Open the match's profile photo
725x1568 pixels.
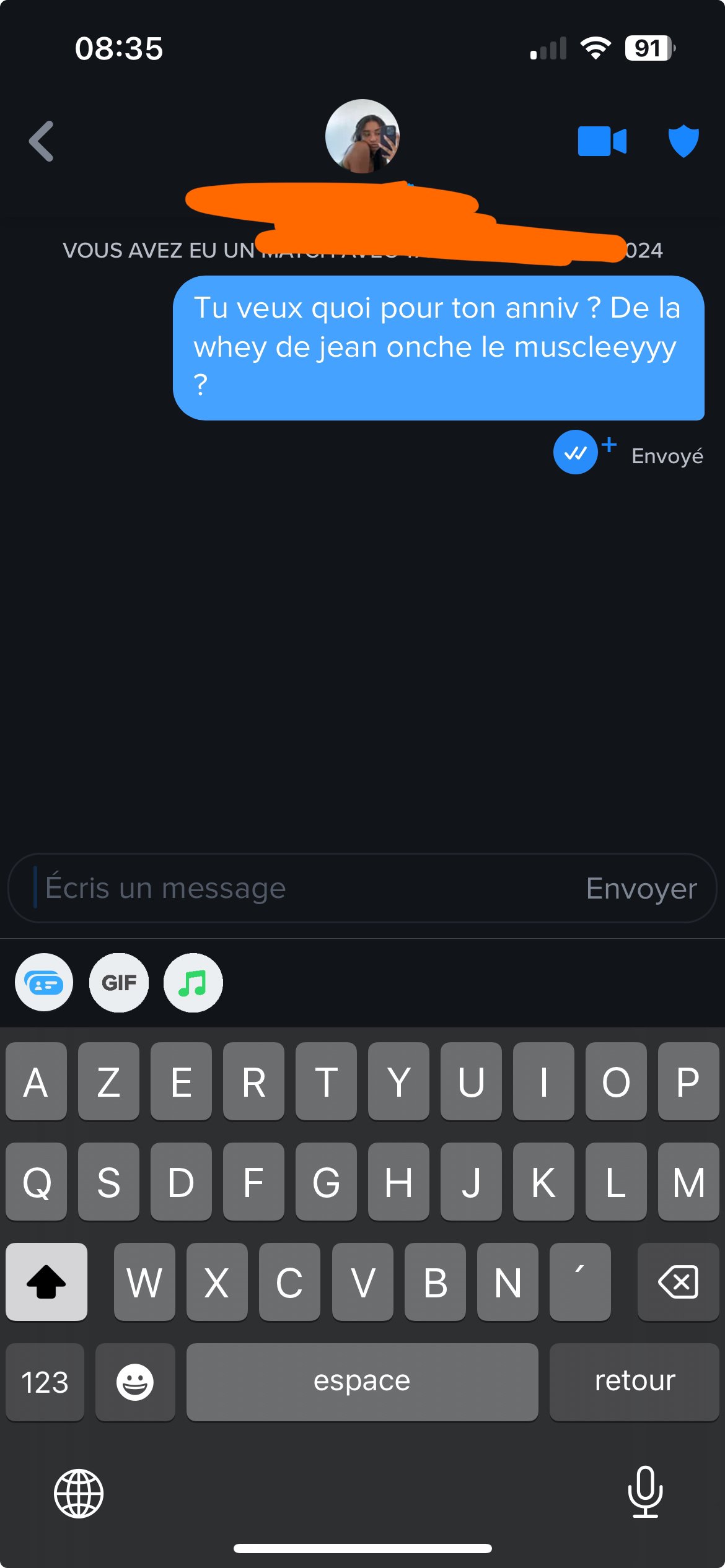point(362,136)
